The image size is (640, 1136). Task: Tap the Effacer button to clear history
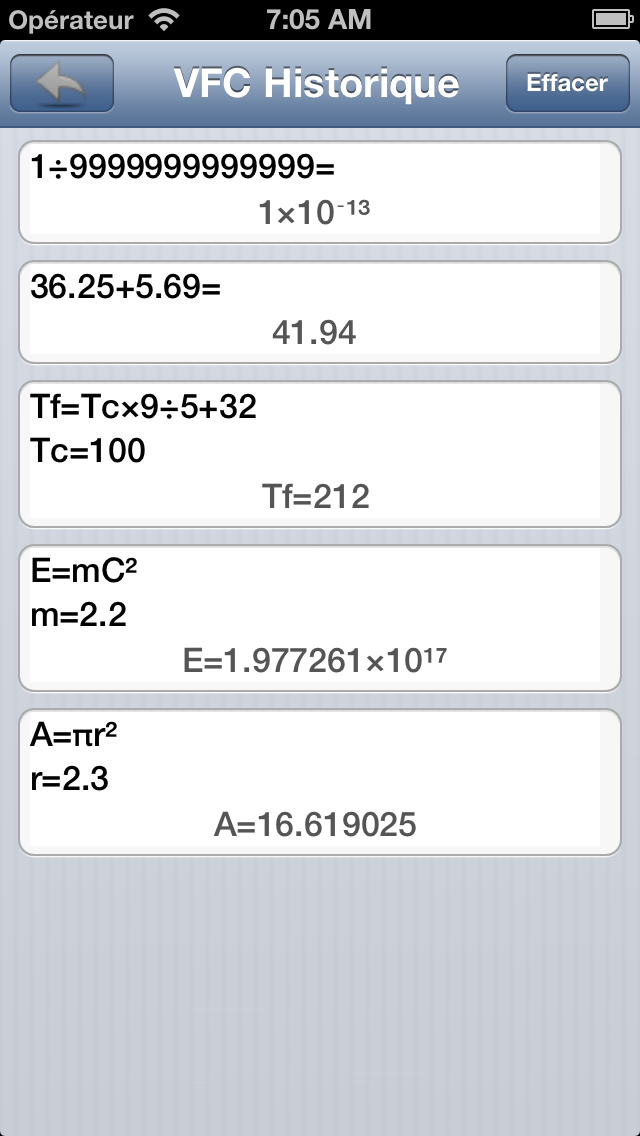click(567, 83)
